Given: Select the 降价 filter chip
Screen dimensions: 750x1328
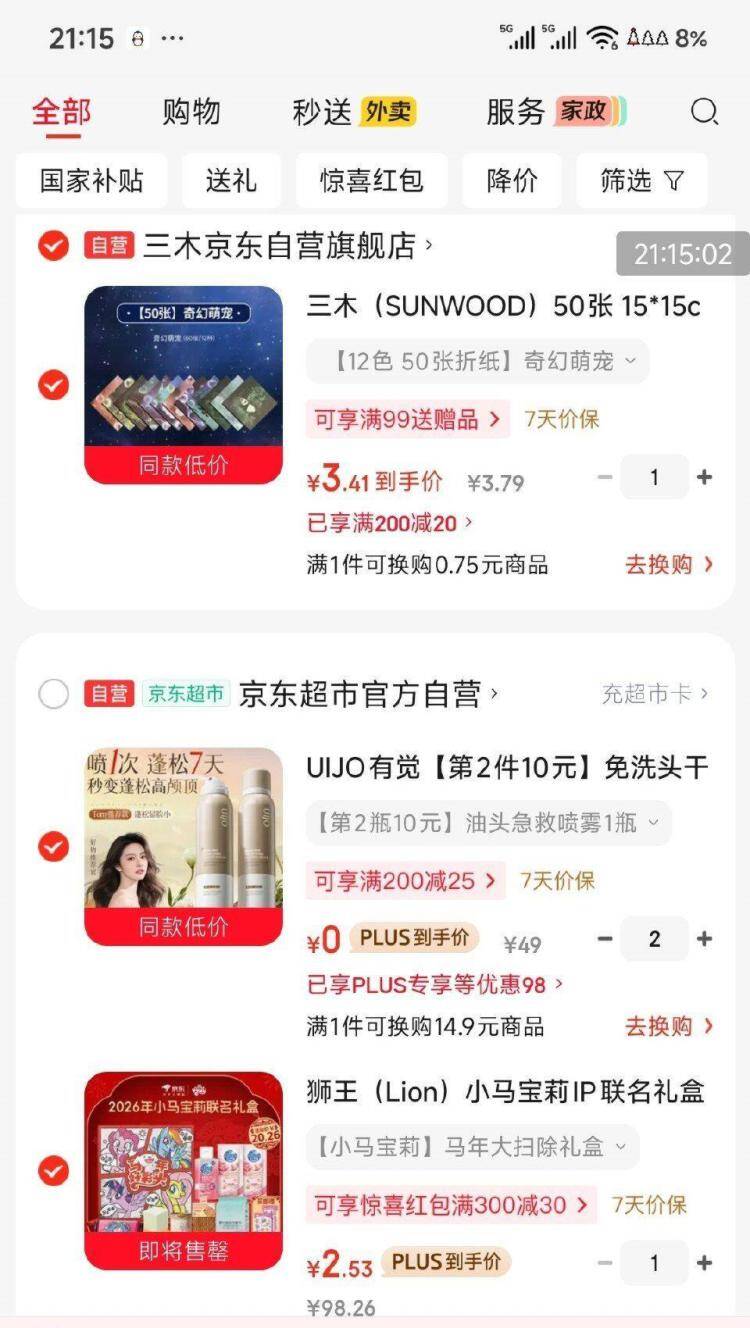Looking at the screenshot, I should tap(512, 181).
